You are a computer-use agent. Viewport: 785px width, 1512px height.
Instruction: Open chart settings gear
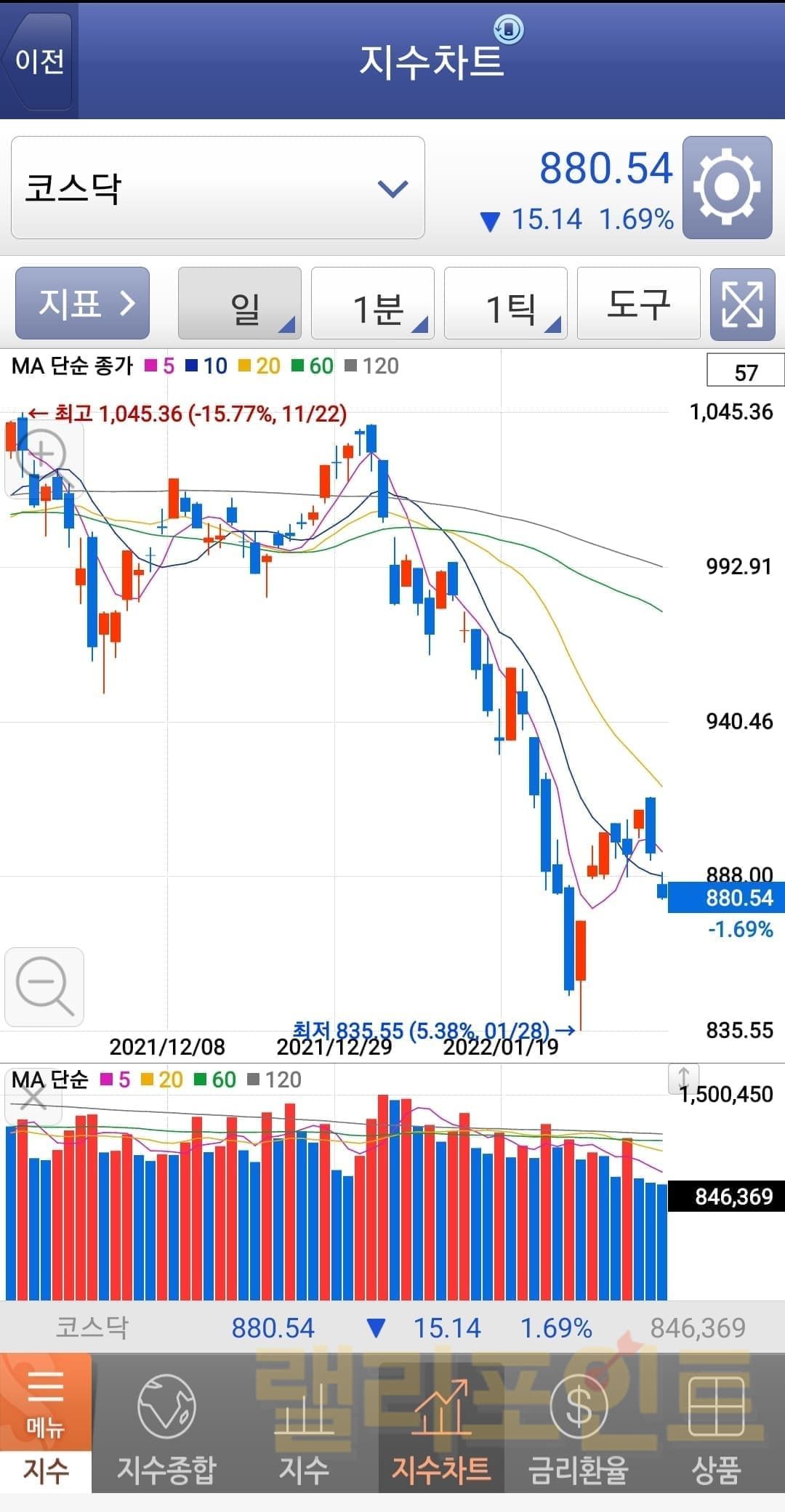pos(727,188)
